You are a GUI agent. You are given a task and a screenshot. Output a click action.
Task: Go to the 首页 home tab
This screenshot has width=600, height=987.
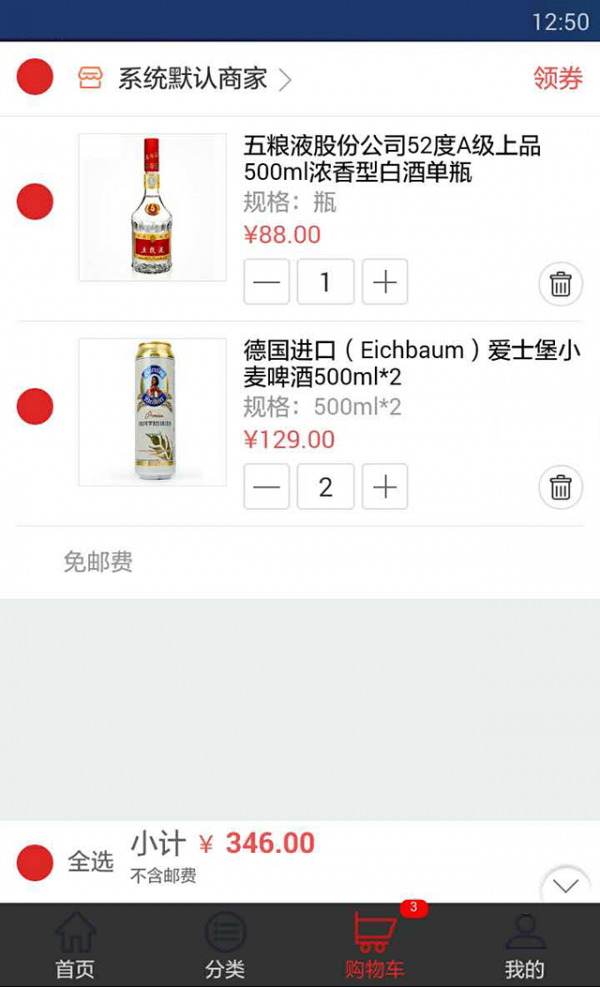pyautogui.click(x=75, y=946)
